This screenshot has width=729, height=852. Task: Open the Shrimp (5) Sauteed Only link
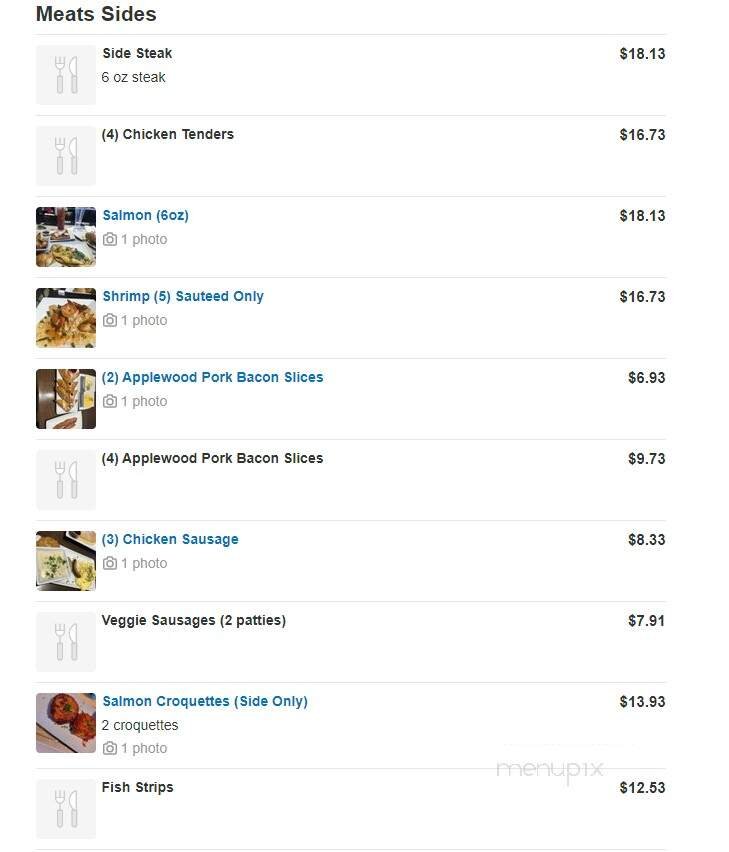[x=183, y=296]
